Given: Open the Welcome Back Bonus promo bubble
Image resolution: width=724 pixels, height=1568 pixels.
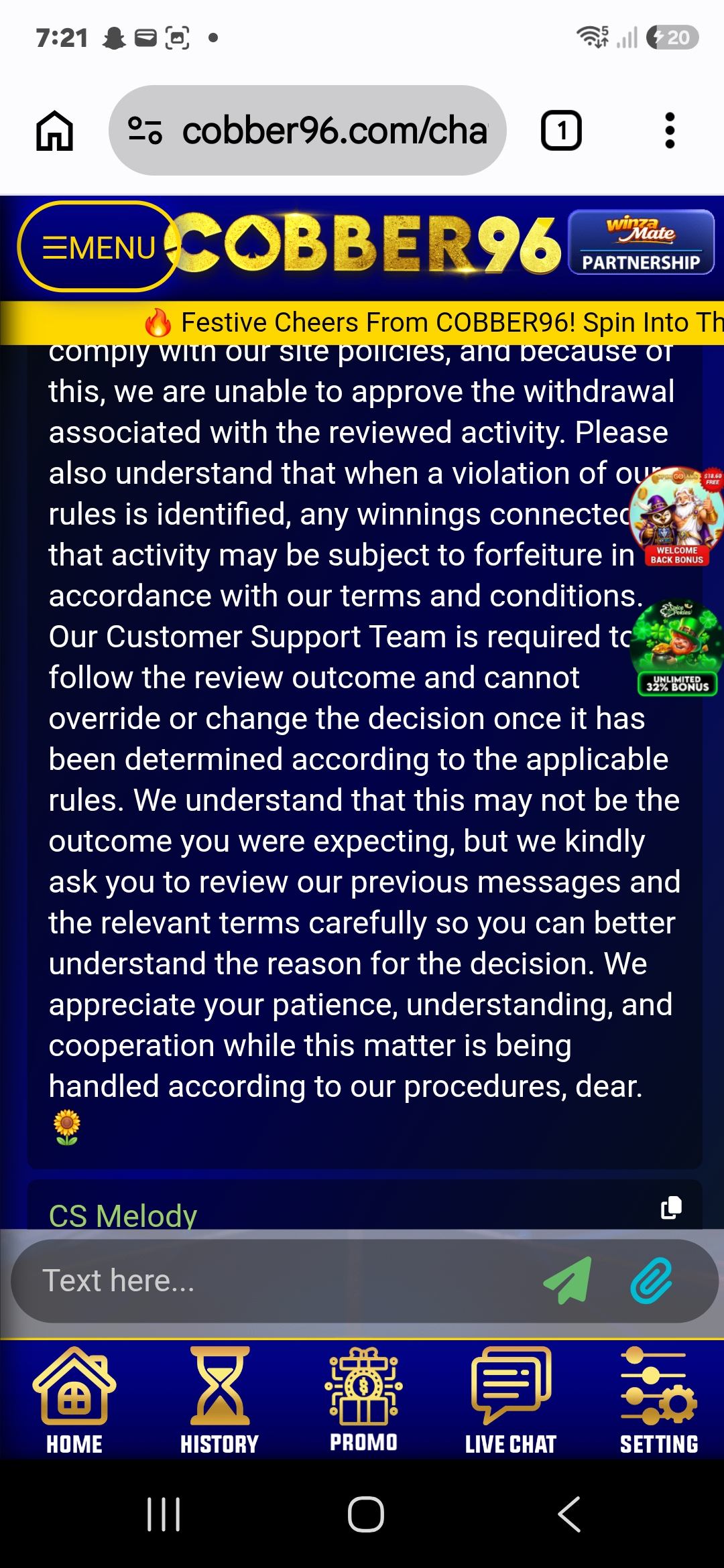Looking at the screenshot, I should click(x=677, y=517).
